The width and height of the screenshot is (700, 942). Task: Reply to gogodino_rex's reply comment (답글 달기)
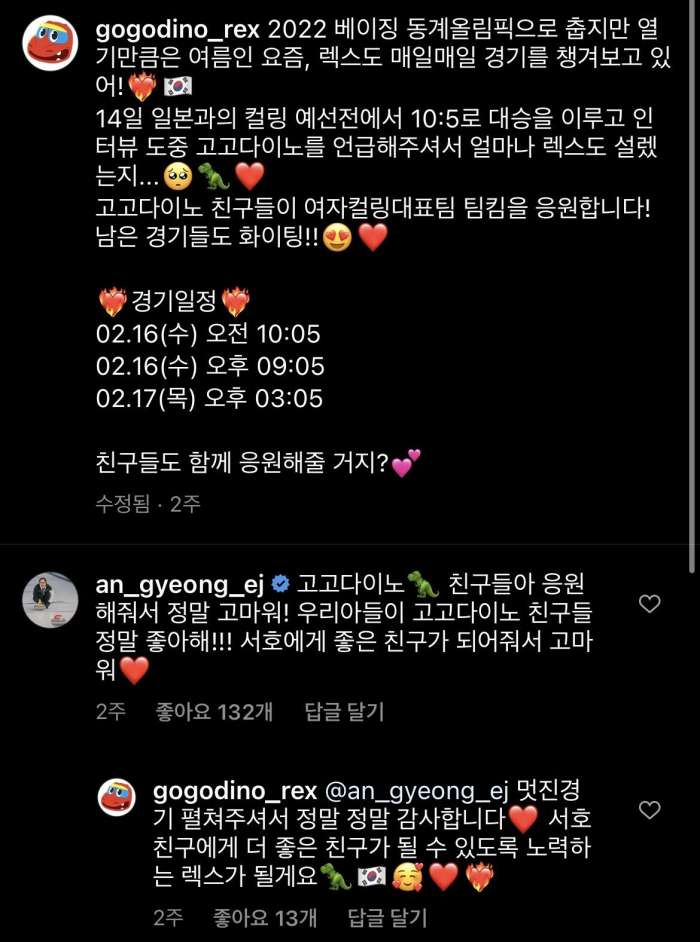[387, 917]
